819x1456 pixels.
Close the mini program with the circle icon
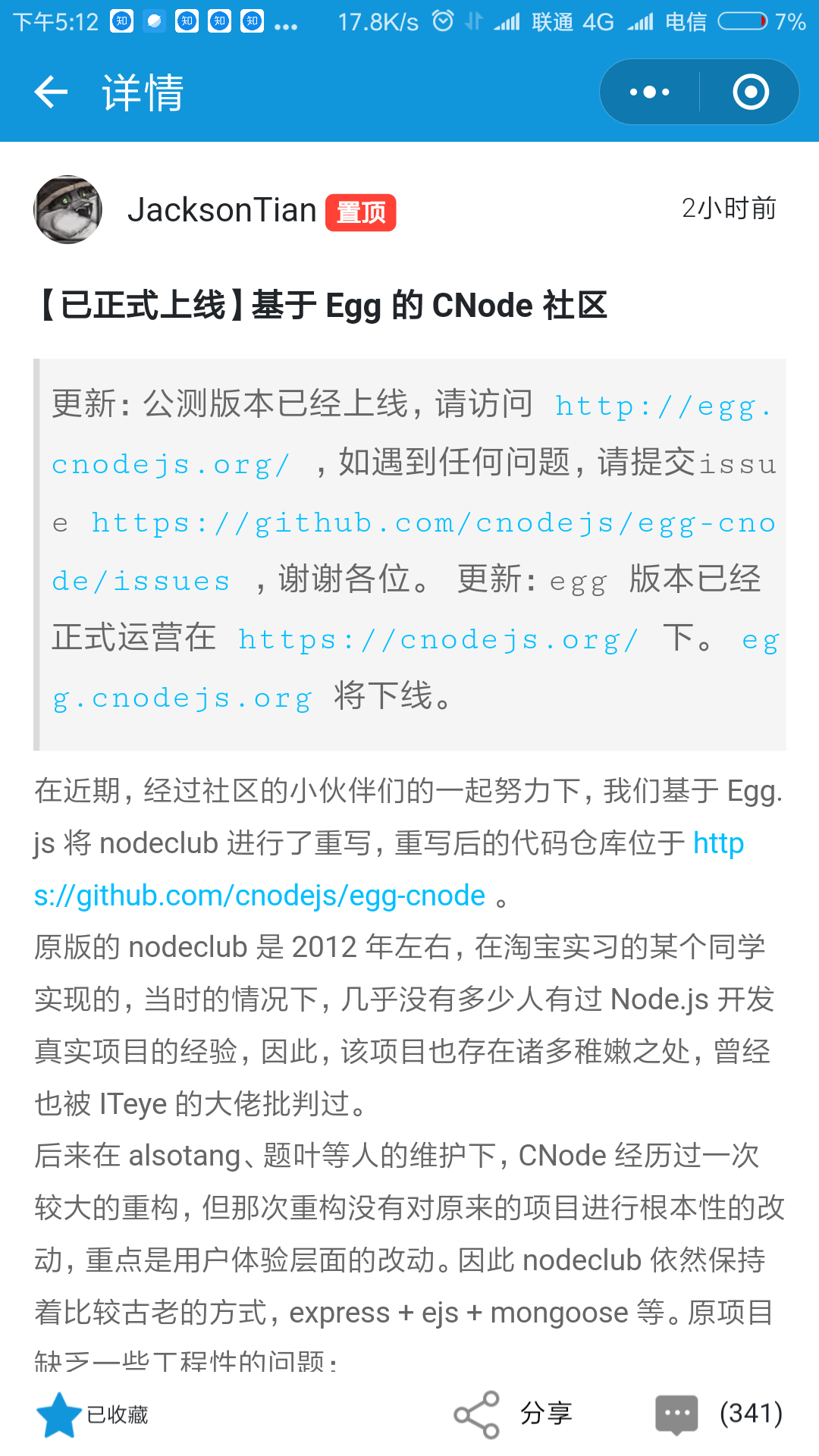coord(751,93)
